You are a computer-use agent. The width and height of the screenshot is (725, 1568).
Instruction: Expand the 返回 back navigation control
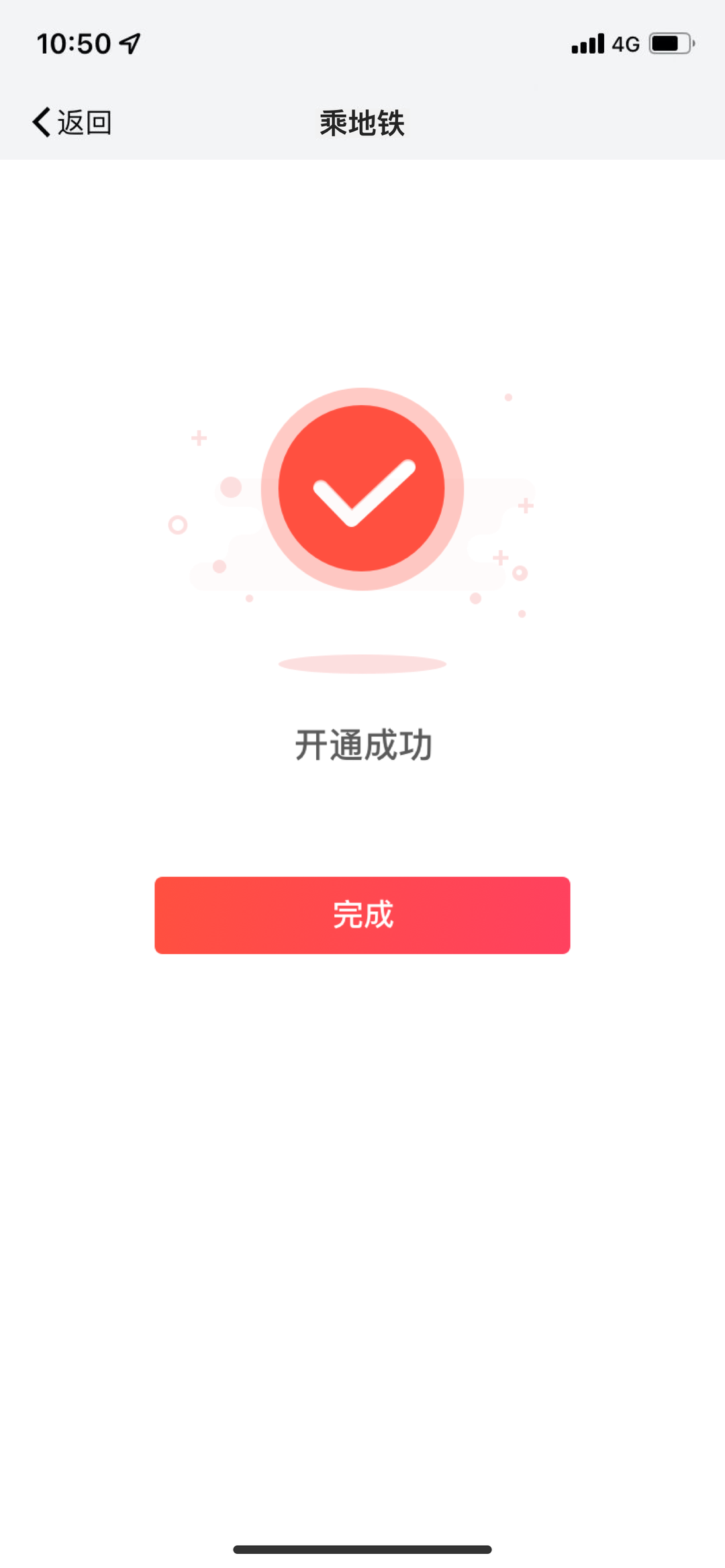[71, 122]
